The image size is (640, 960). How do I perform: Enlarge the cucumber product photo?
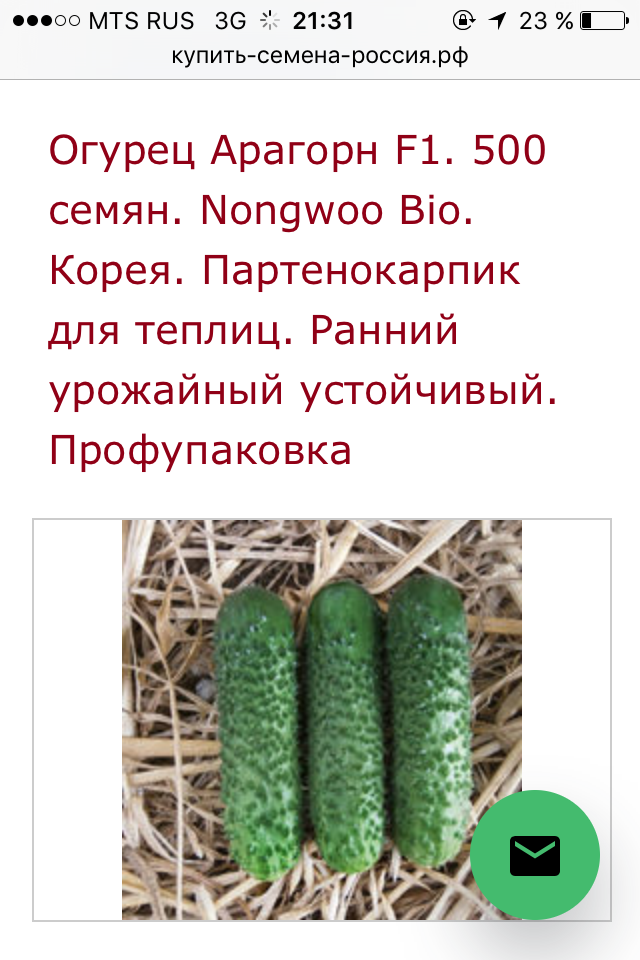[x=320, y=718]
